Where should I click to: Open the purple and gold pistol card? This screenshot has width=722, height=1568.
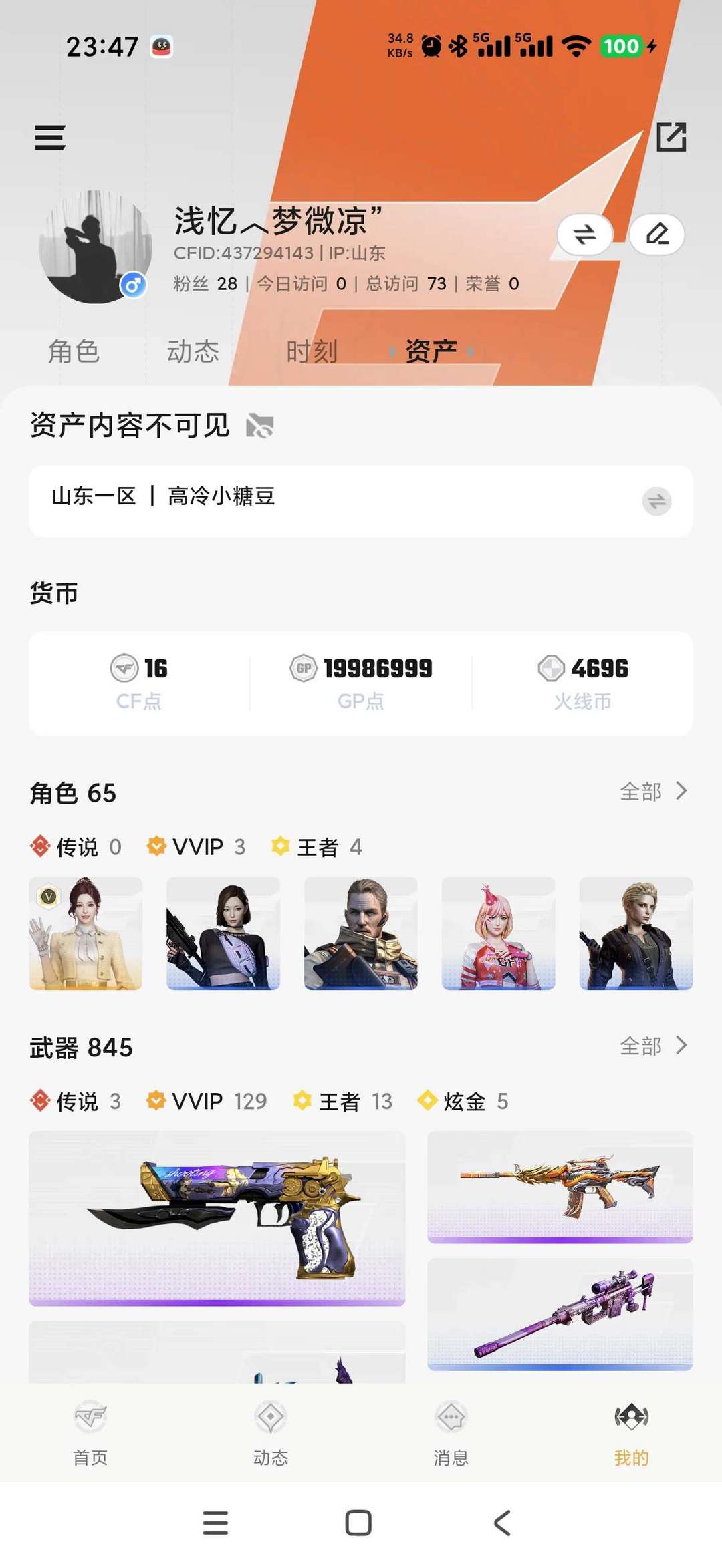click(x=217, y=1218)
